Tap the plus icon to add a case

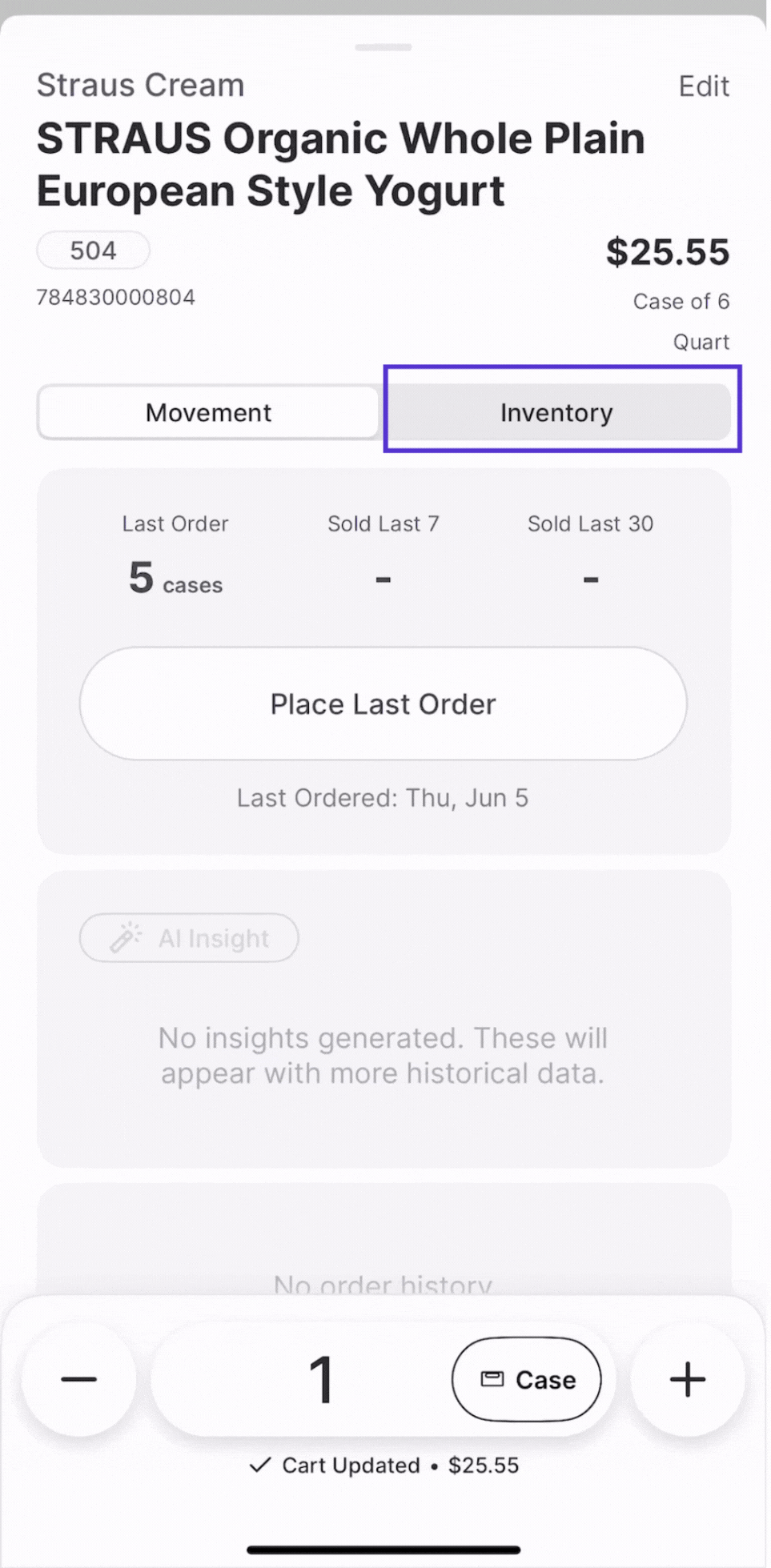point(687,1378)
